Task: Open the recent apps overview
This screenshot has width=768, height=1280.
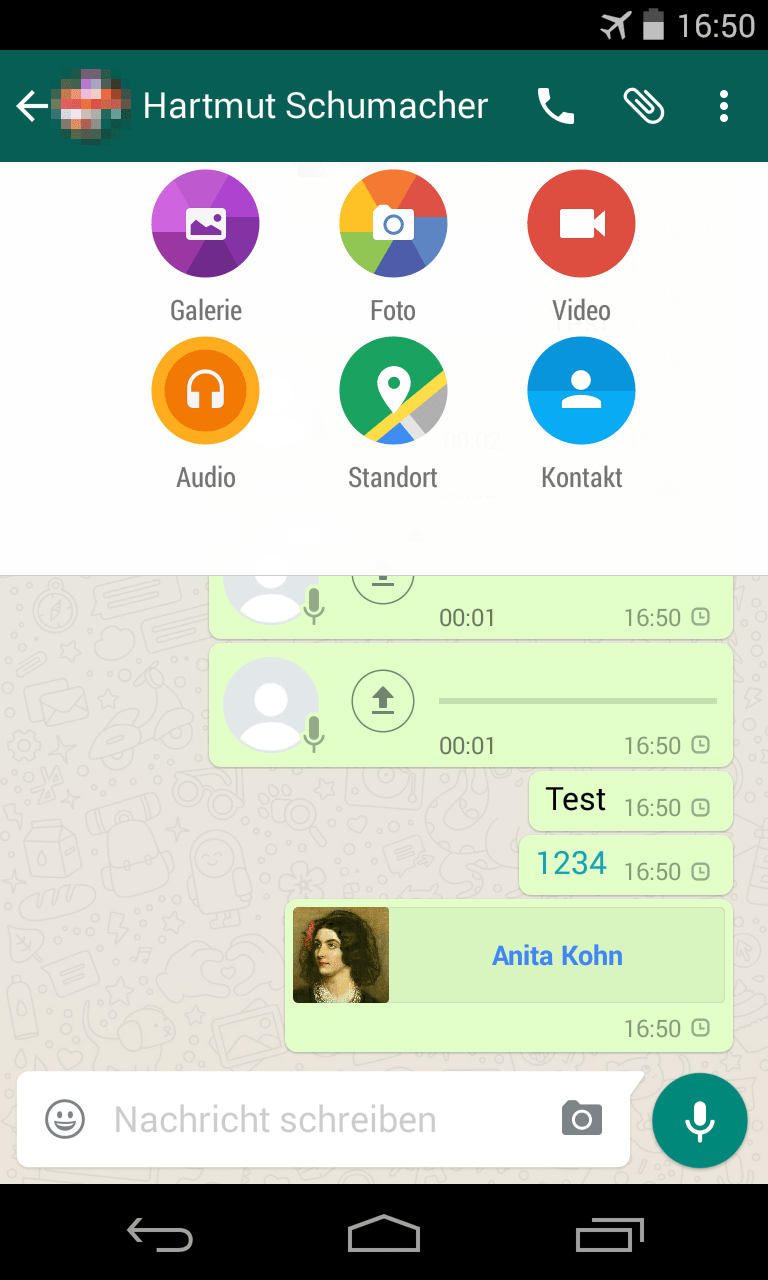Action: 609,1234
